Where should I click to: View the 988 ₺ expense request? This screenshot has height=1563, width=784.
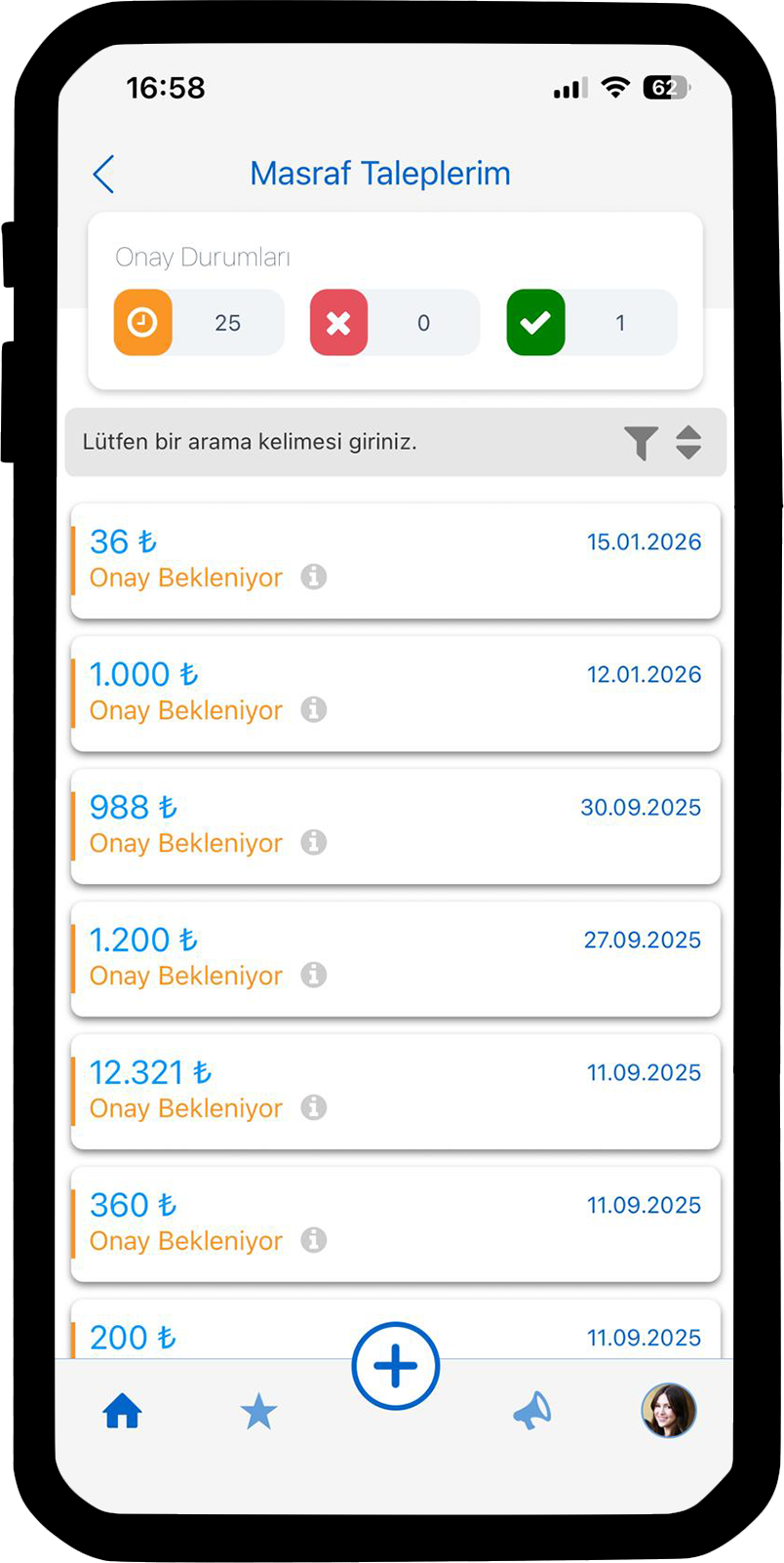(x=395, y=825)
